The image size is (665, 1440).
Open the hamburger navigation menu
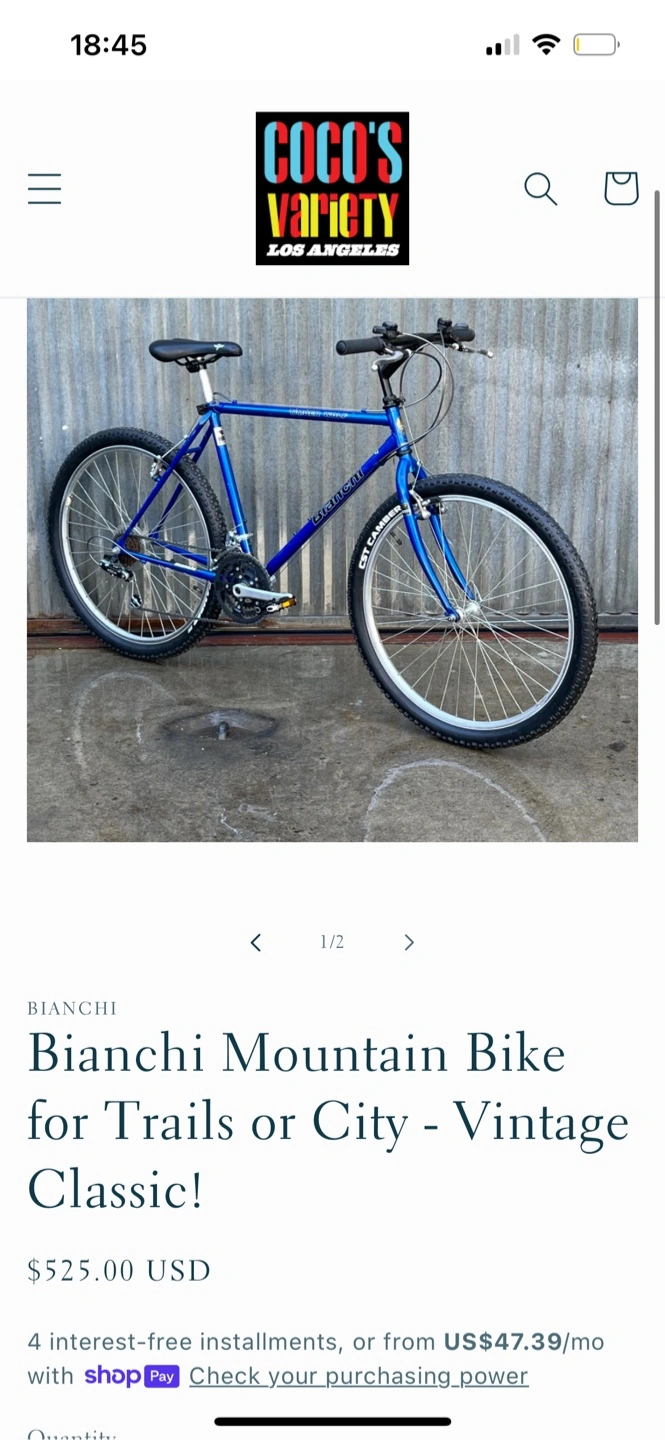click(44, 188)
